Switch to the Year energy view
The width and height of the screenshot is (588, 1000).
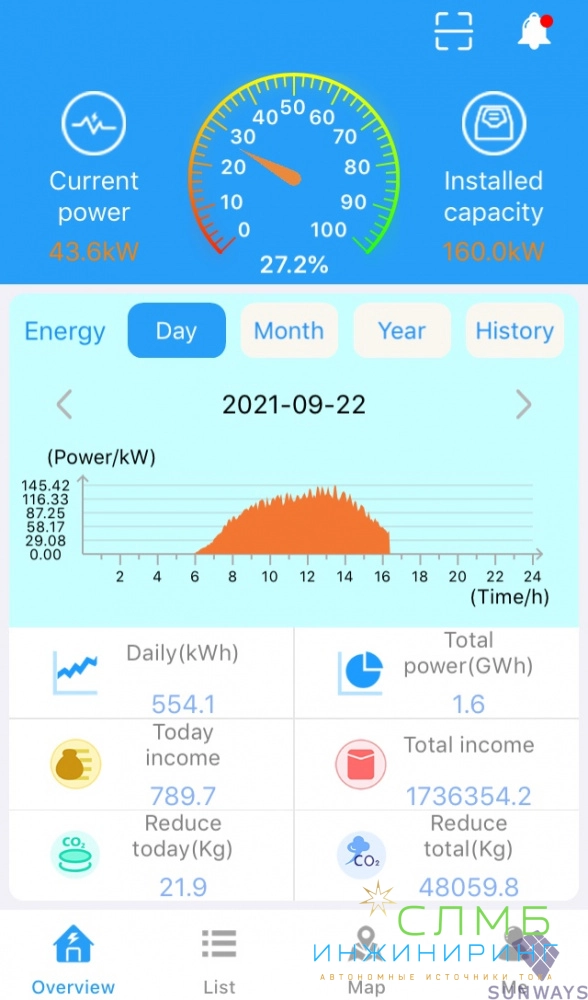[402, 330]
